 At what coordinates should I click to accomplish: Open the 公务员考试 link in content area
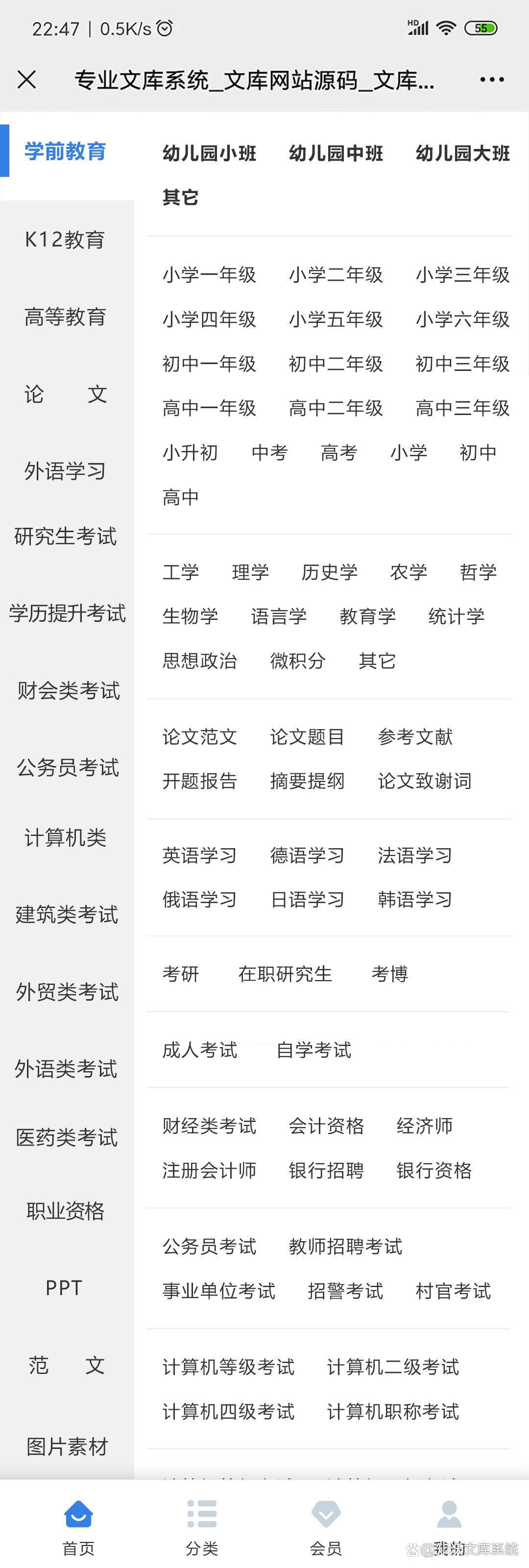(x=210, y=1247)
